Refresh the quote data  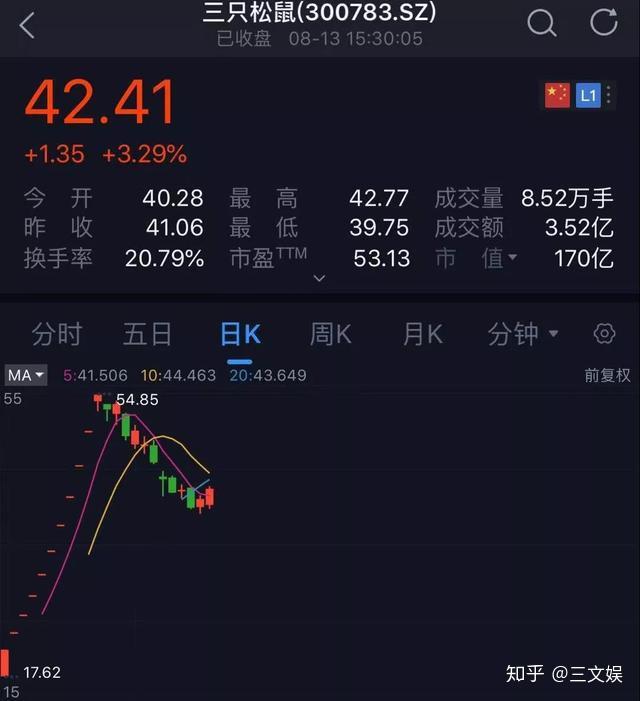tap(604, 23)
